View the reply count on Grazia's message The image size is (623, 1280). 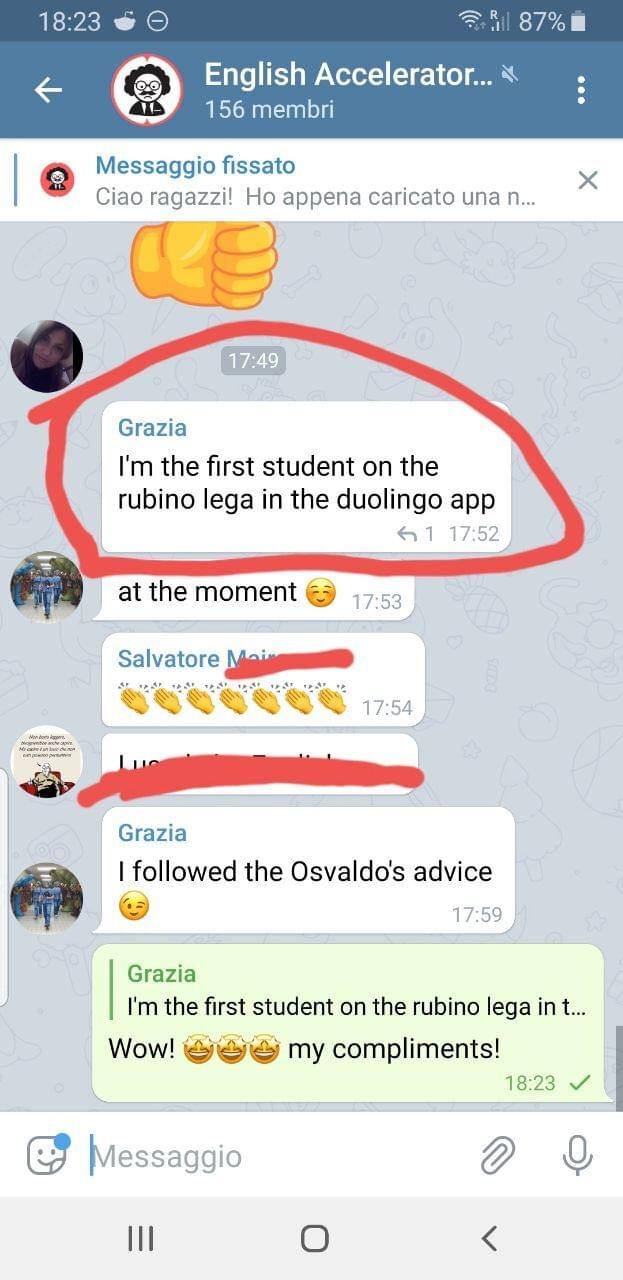(417, 534)
